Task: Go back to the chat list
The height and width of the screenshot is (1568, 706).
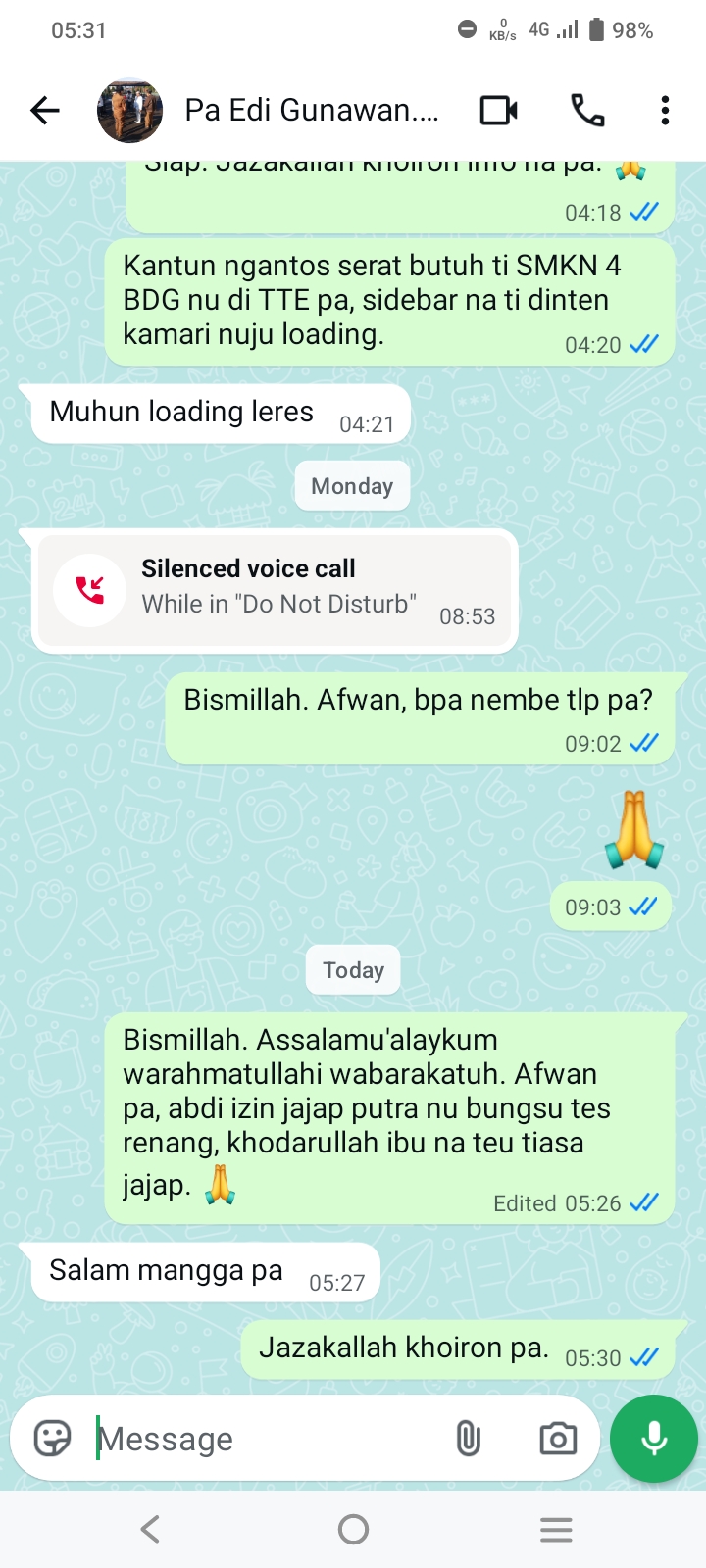Action: [x=45, y=111]
